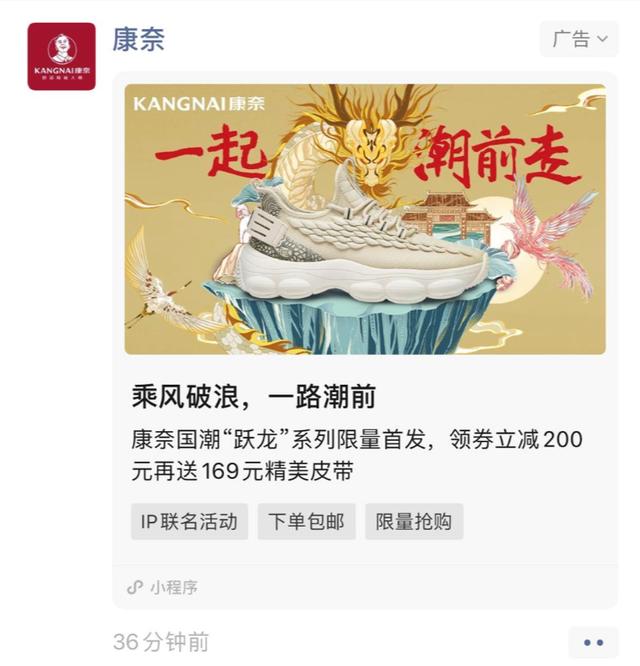
Task: Select the IP联名活动 tag
Action: click(x=189, y=521)
